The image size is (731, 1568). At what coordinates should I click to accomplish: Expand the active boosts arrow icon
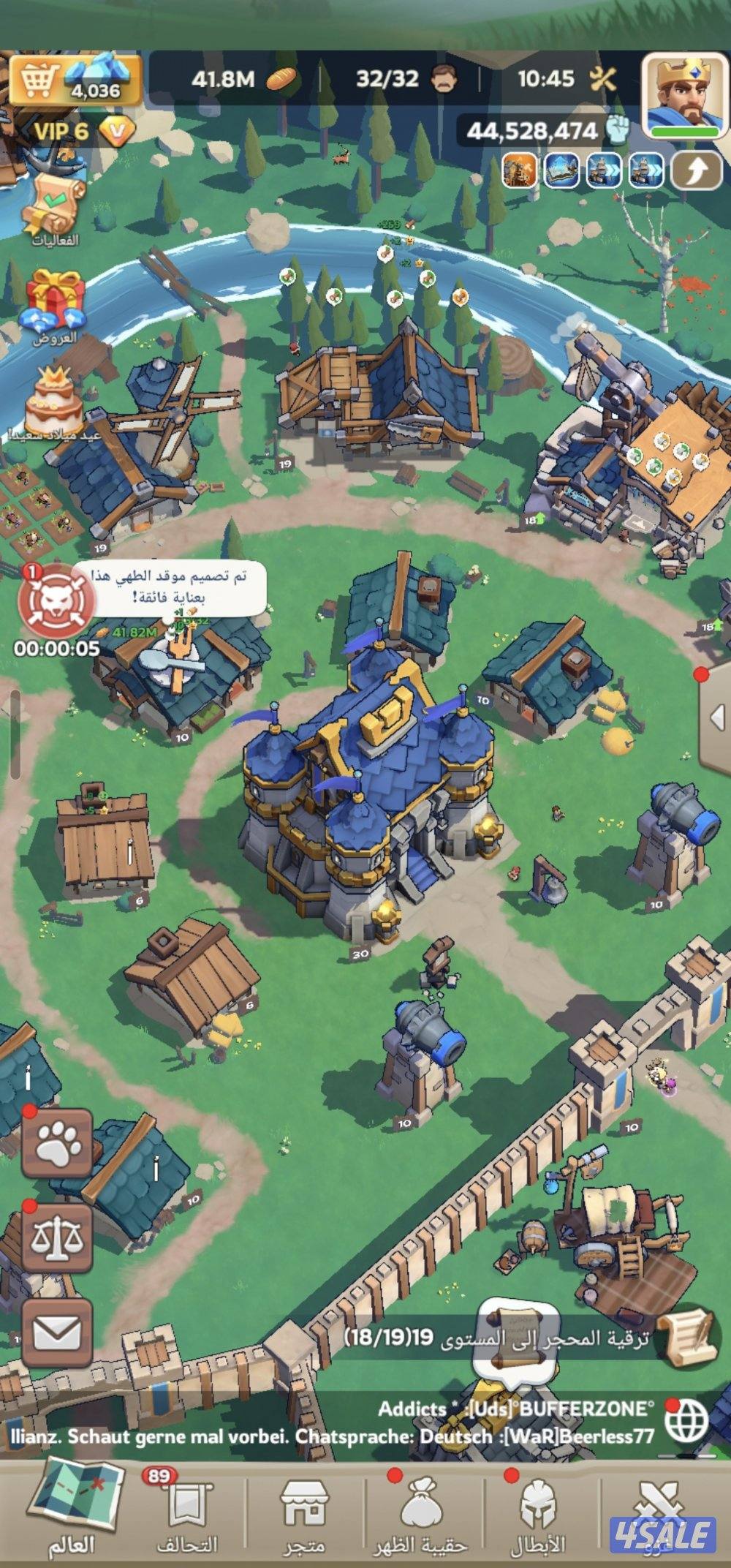(x=694, y=171)
